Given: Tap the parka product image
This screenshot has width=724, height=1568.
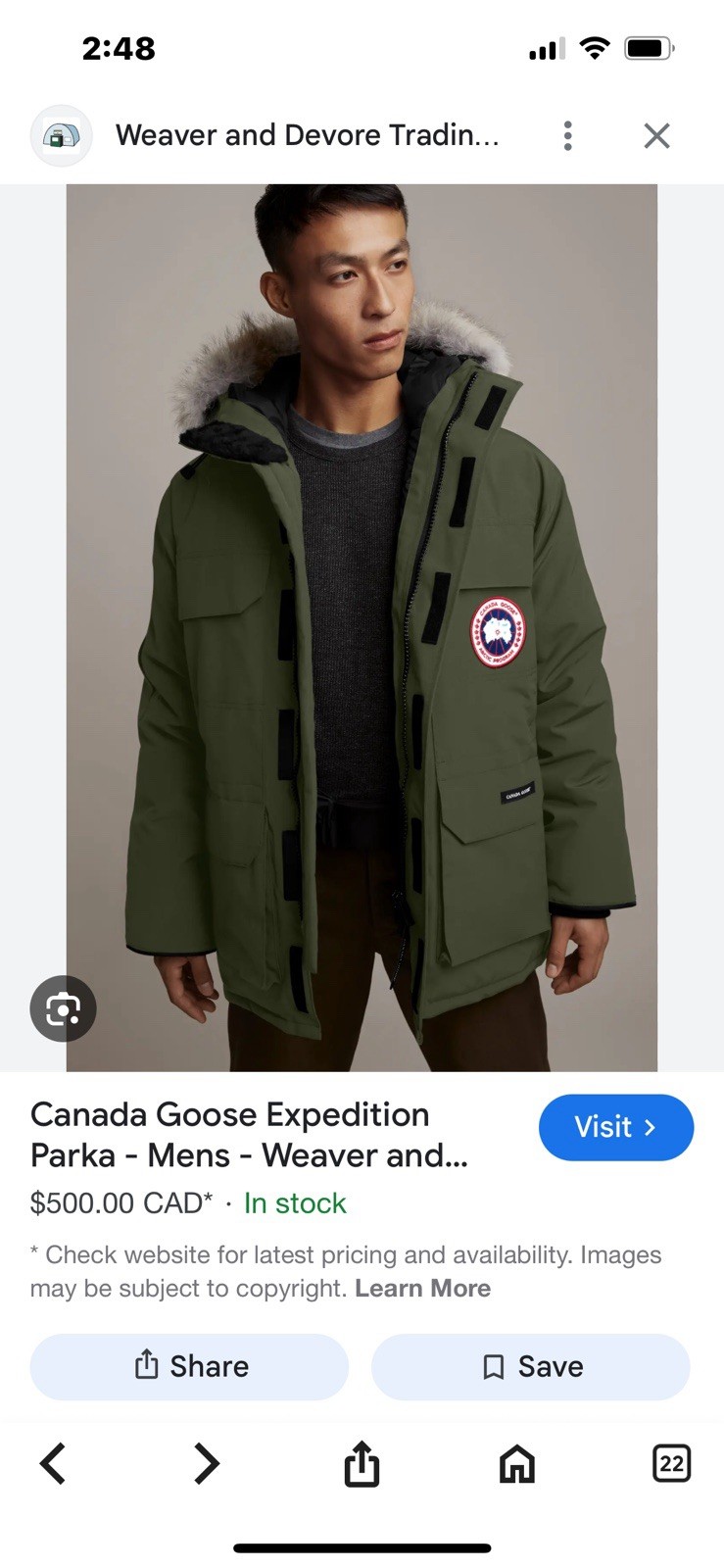Looking at the screenshot, I should click(362, 627).
